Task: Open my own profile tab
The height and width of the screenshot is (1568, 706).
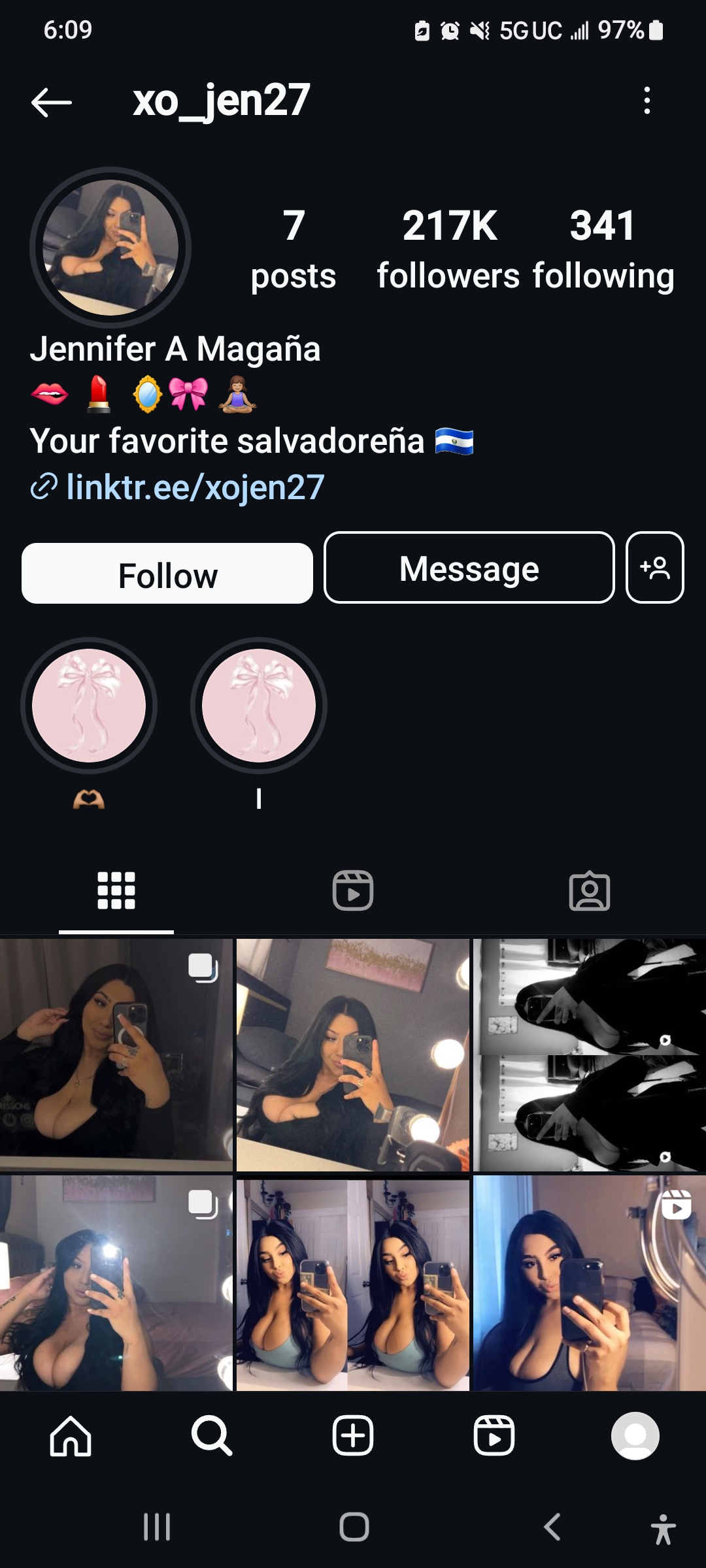Action: click(x=635, y=1436)
